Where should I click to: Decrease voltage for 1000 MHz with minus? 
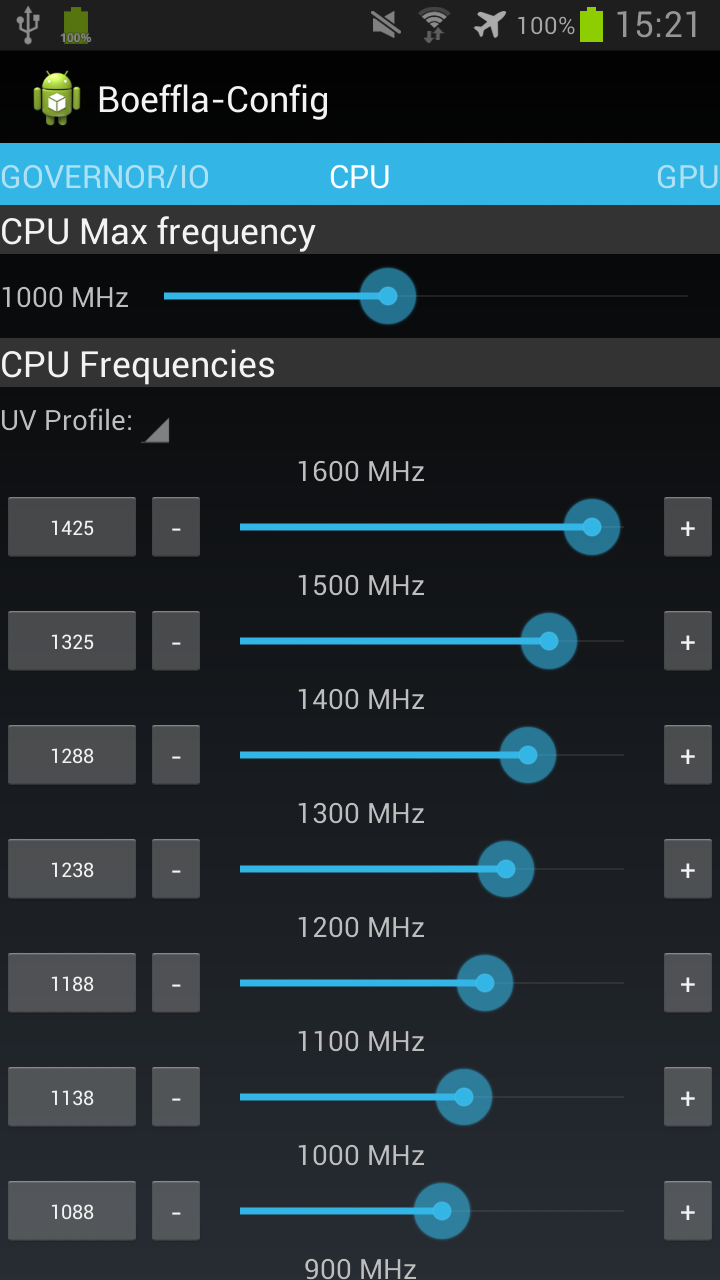tap(176, 1211)
